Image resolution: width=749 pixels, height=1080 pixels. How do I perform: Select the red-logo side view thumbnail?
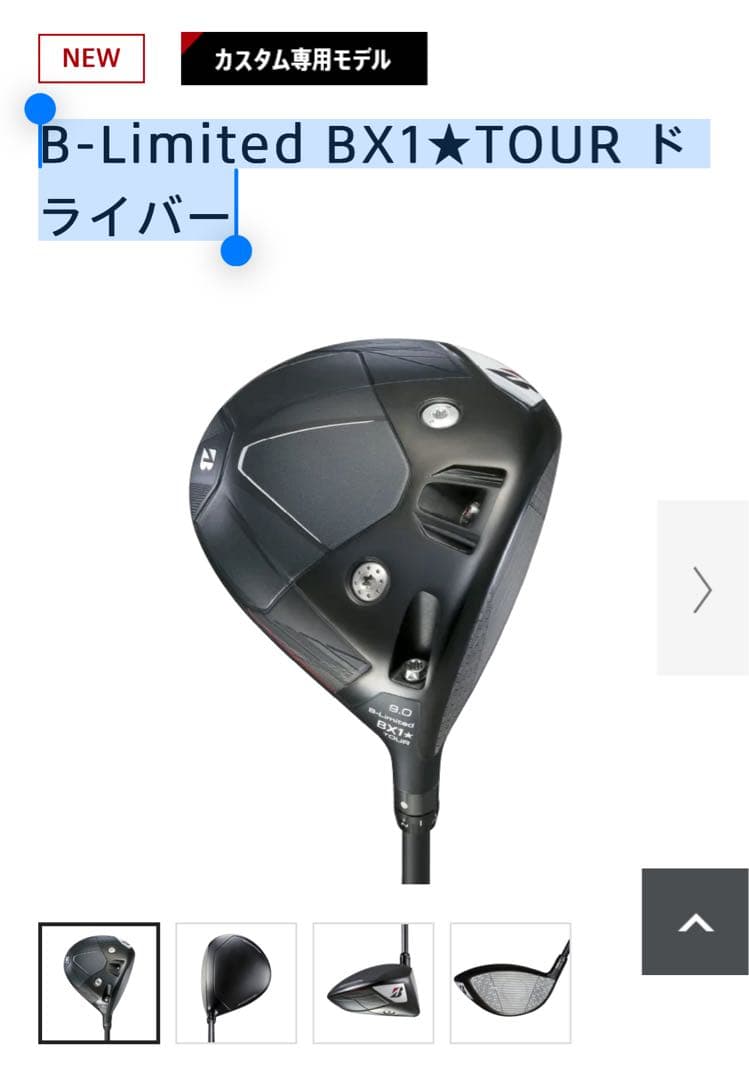(373, 982)
